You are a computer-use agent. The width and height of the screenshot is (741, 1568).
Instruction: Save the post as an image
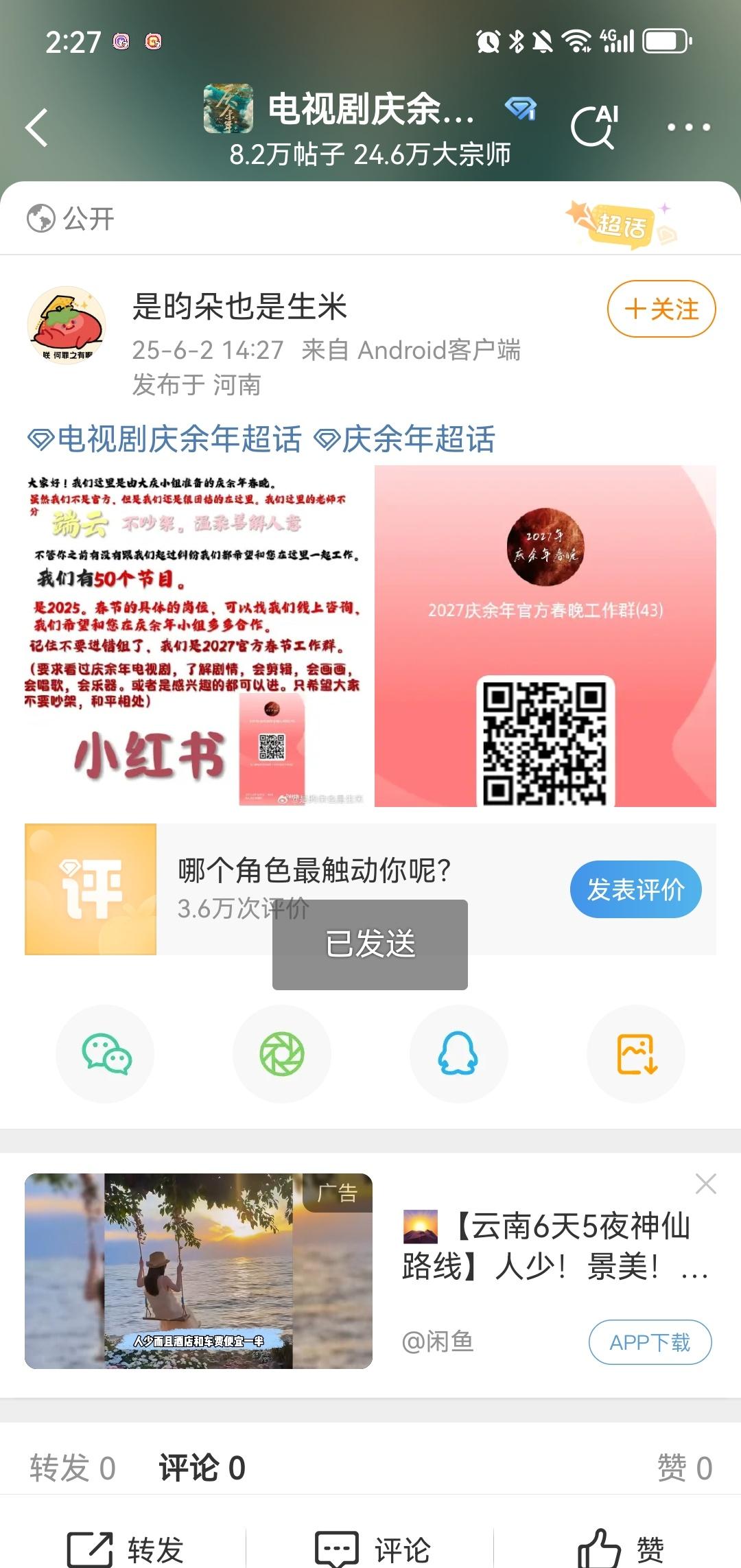pos(636,1054)
